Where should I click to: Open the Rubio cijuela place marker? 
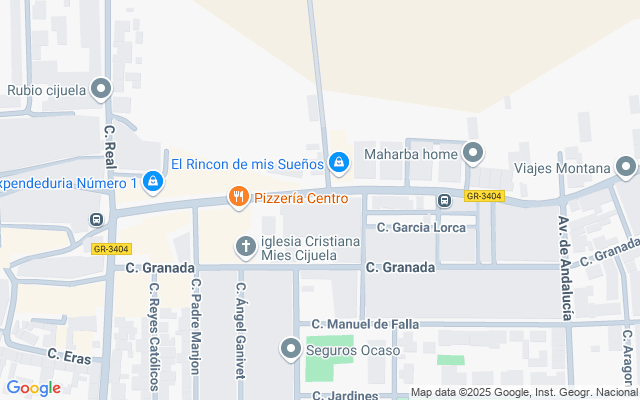point(101,90)
